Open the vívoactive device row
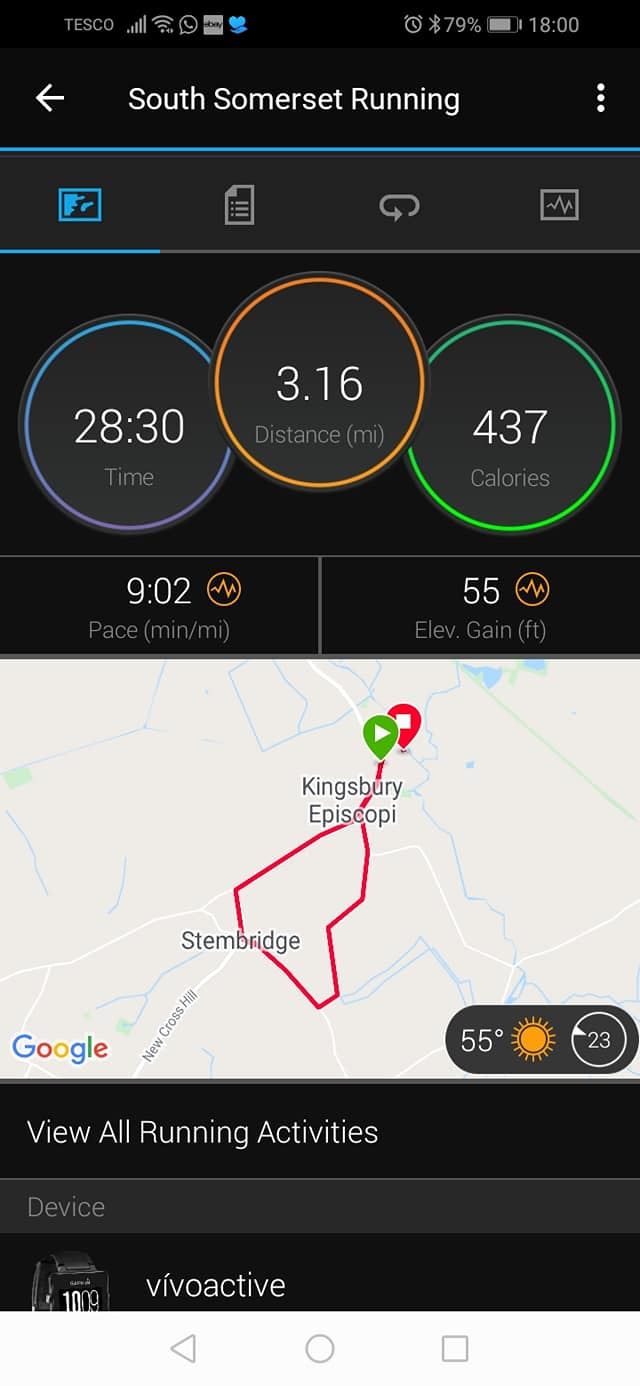Viewport: 640px width, 1386px height. (x=320, y=1274)
